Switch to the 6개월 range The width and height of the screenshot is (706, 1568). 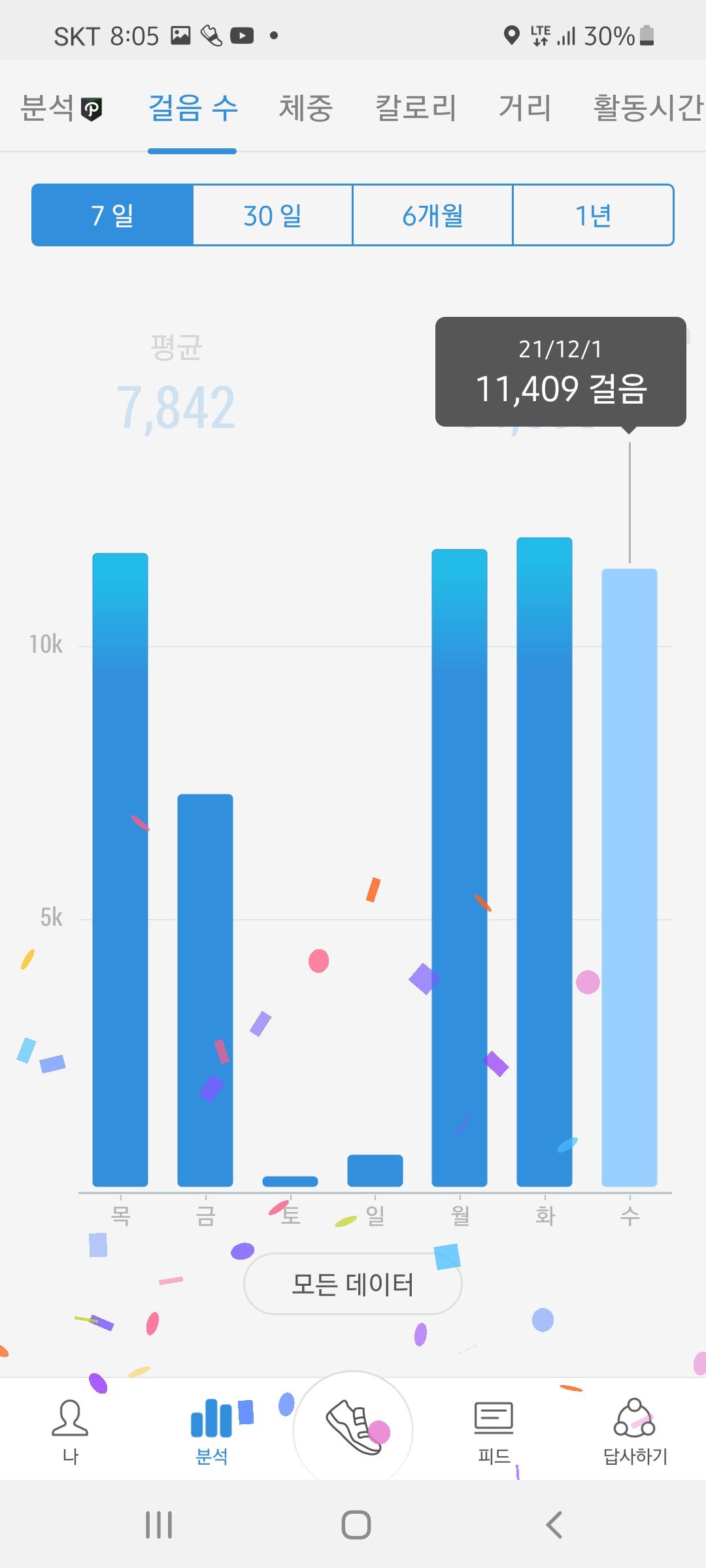coord(433,215)
